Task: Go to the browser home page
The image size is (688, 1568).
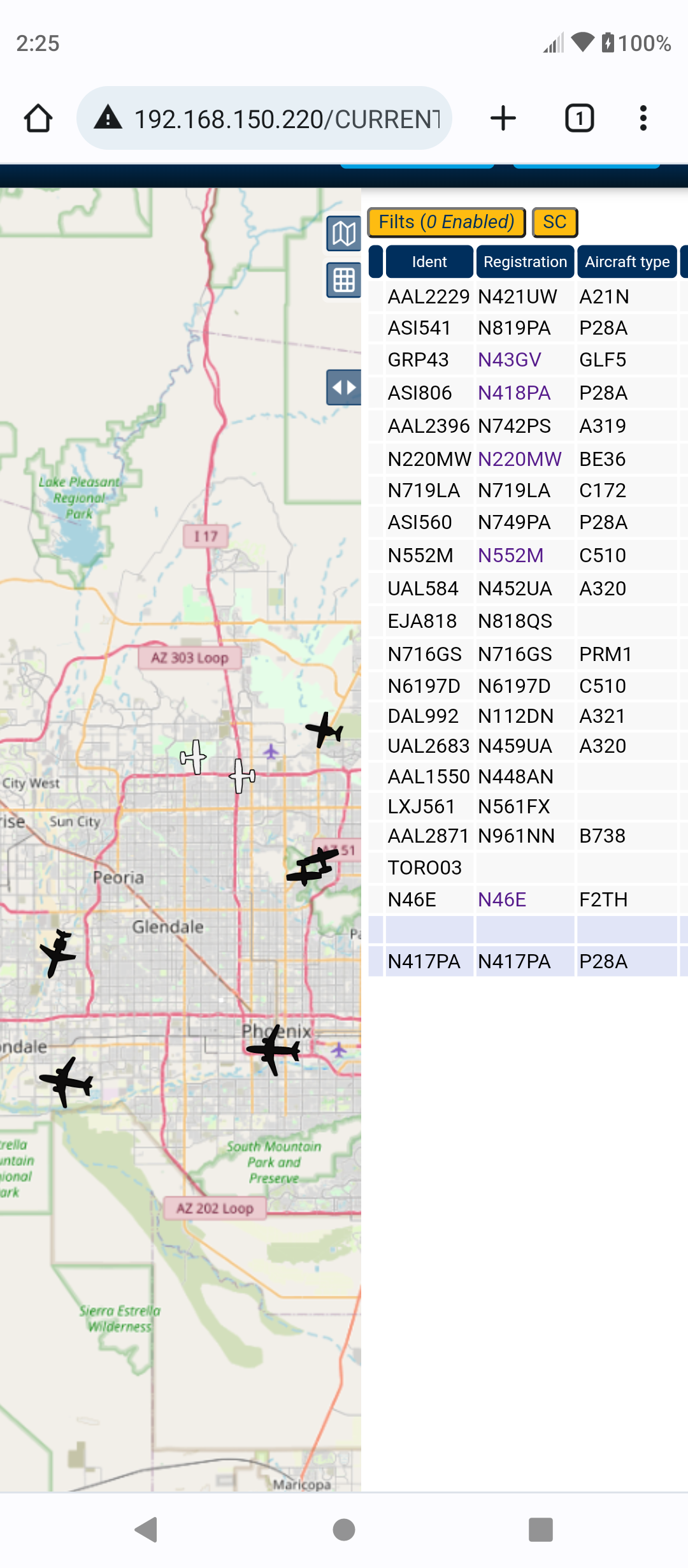Action: [38, 119]
